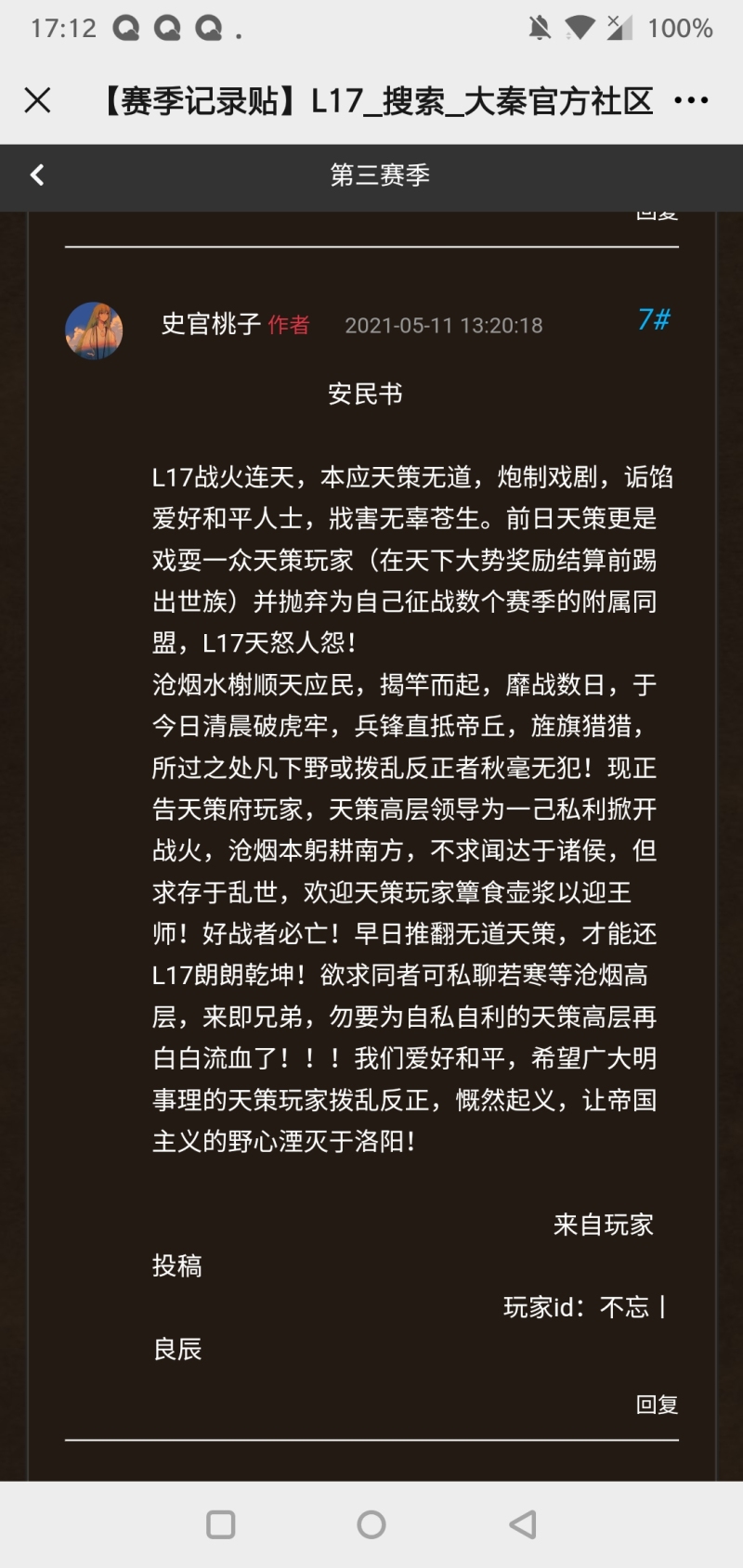Open author name 史官桃子

211,324
